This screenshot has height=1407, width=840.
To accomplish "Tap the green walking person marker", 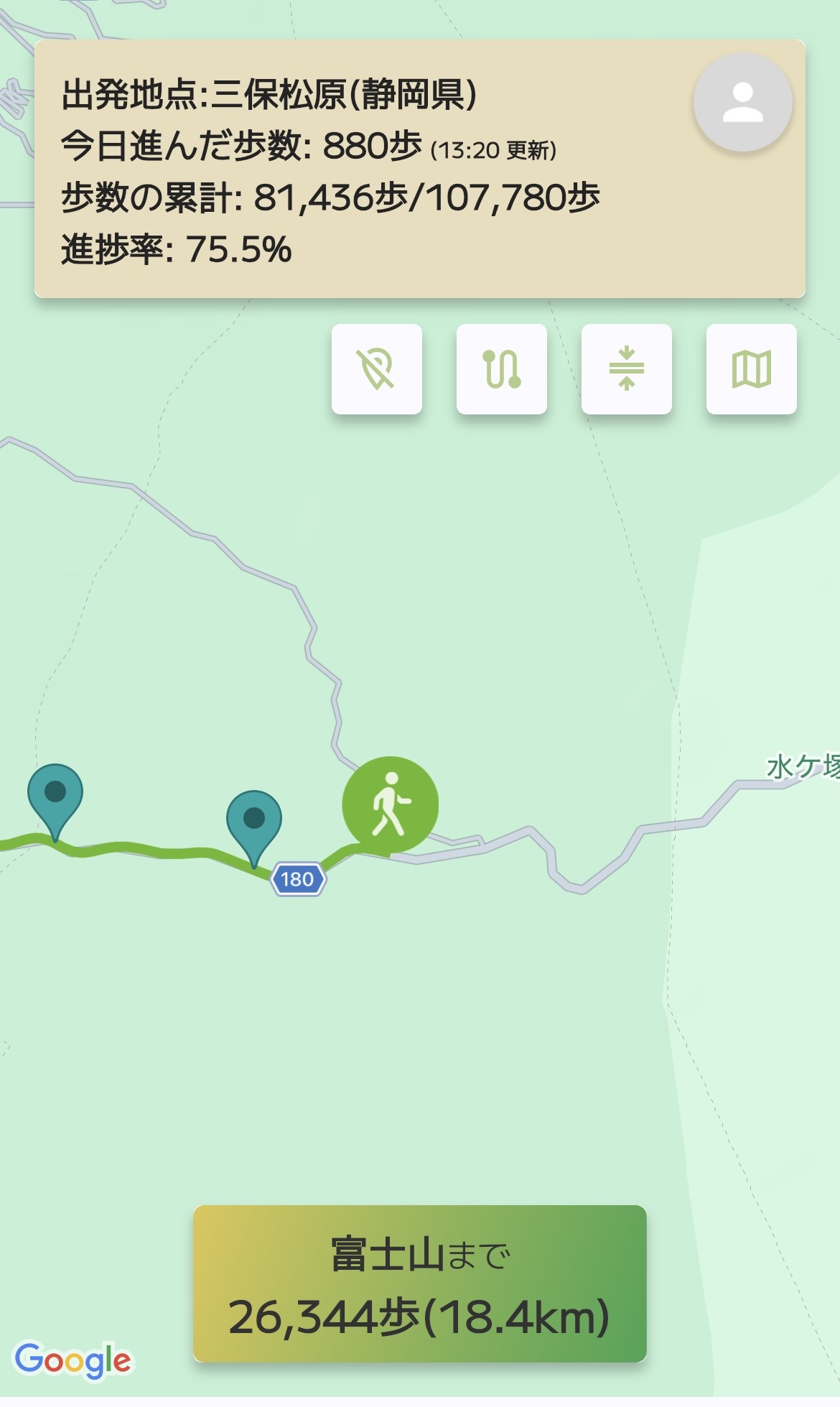I will point(390,804).
